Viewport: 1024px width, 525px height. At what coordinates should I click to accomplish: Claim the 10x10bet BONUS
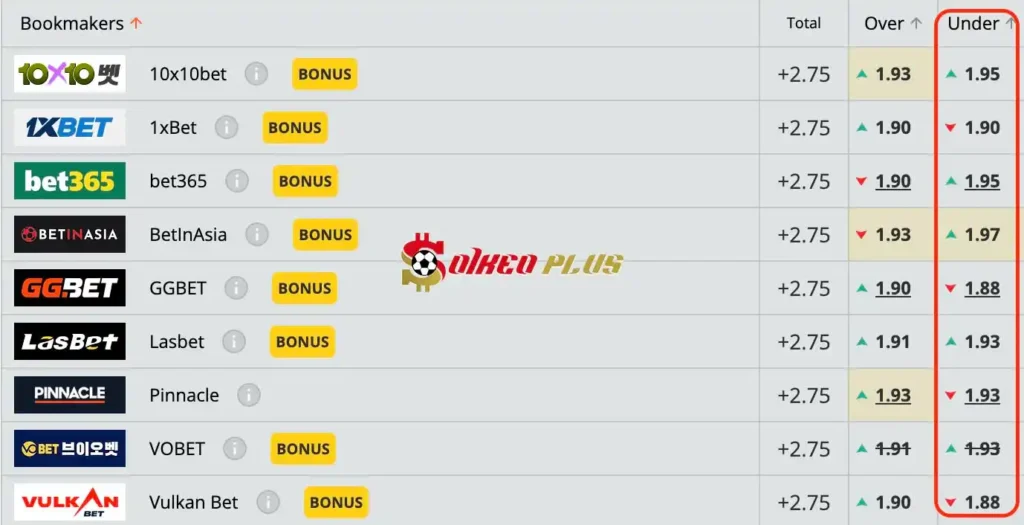tap(325, 74)
